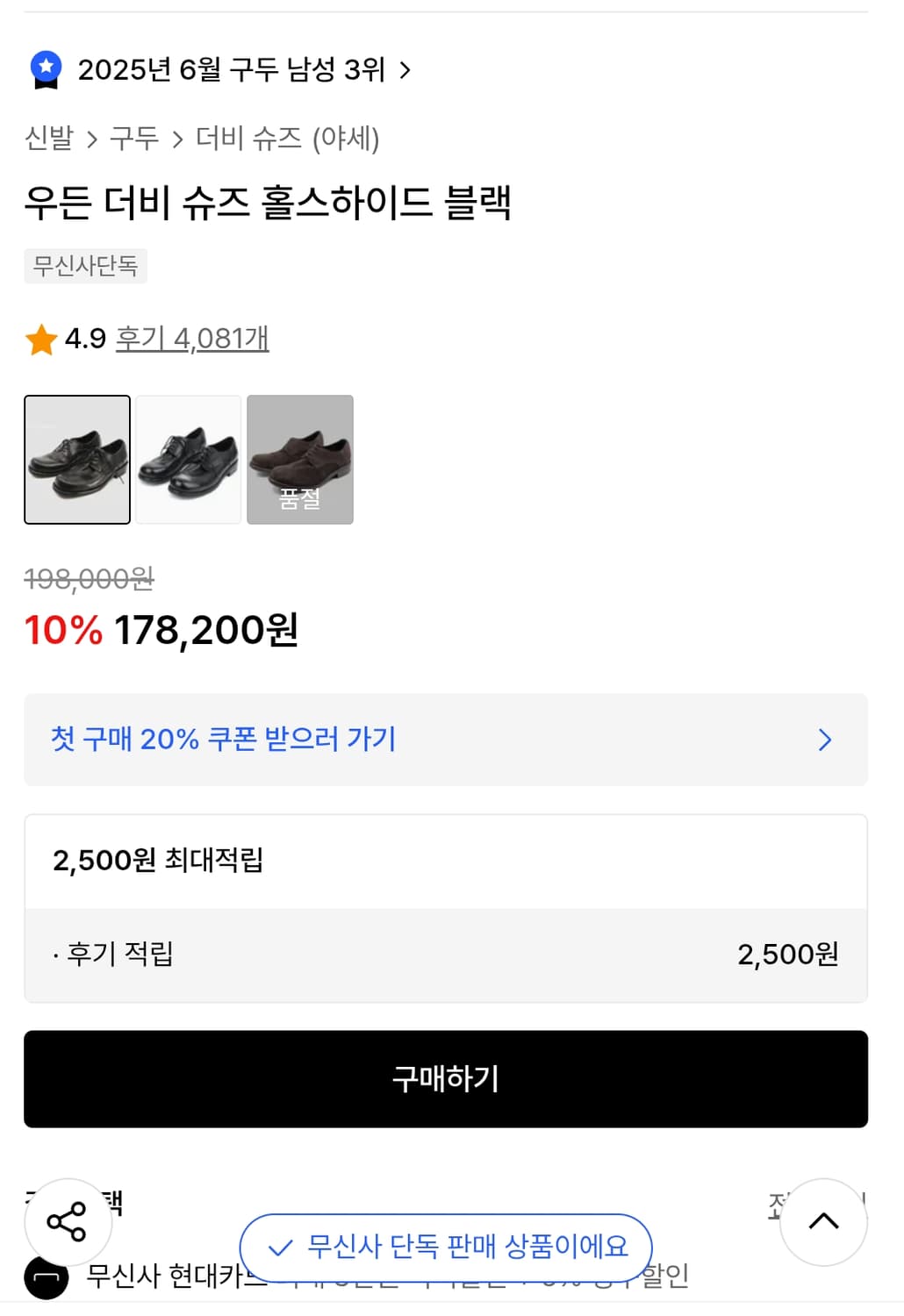The height and width of the screenshot is (1316, 904).
Task: Click the 무신사단독 product tag
Action: 85,266
